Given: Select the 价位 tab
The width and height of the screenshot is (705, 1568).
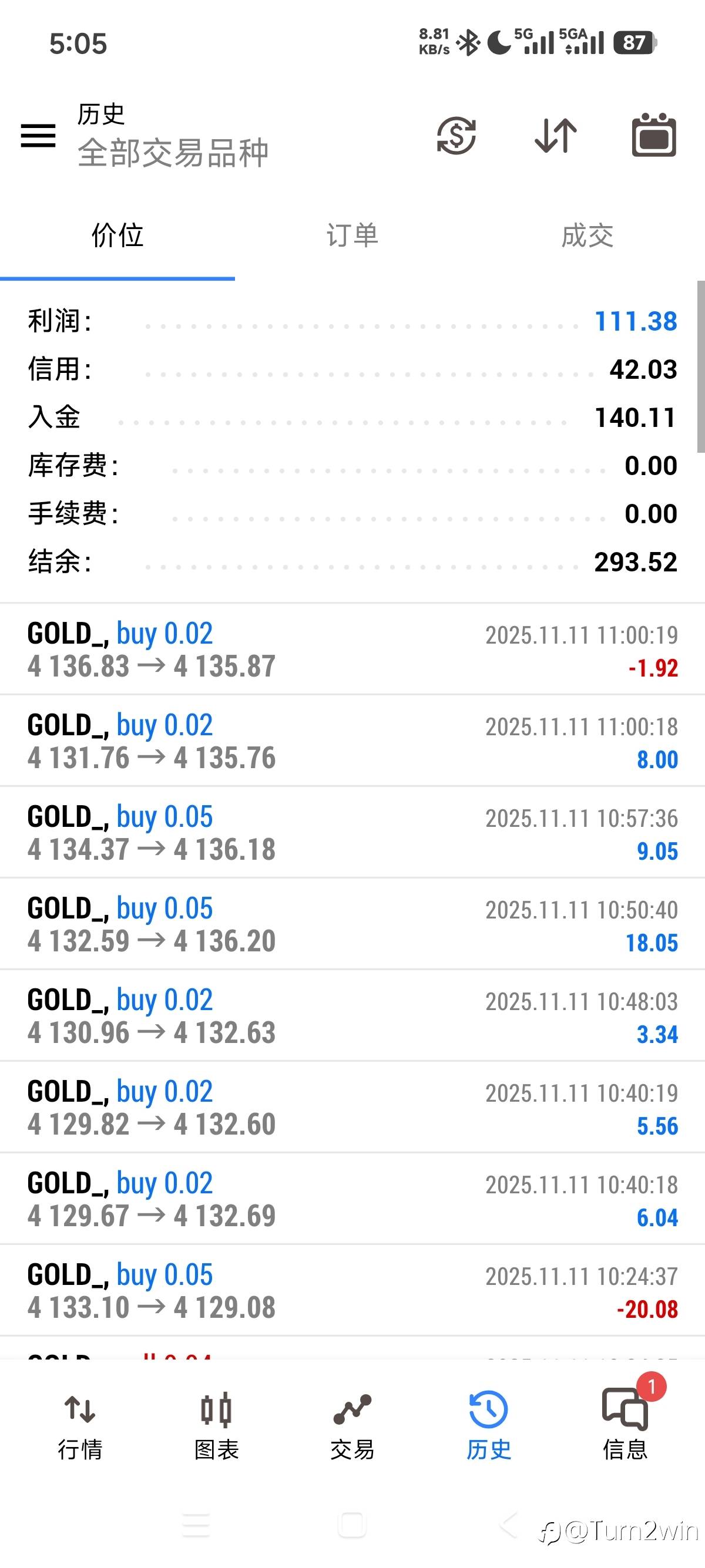Looking at the screenshot, I should point(117,235).
